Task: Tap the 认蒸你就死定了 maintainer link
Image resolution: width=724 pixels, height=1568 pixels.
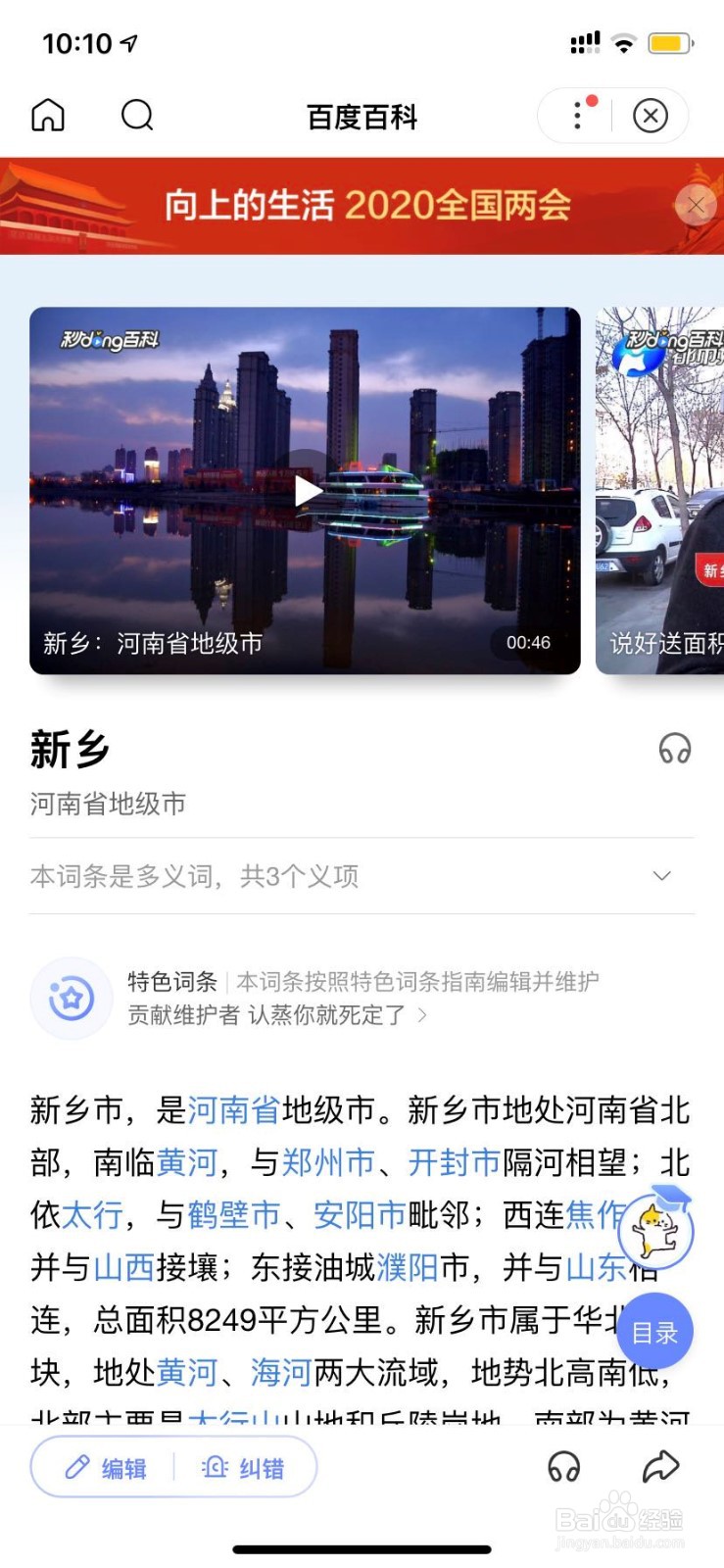Action: [325, 1016]
